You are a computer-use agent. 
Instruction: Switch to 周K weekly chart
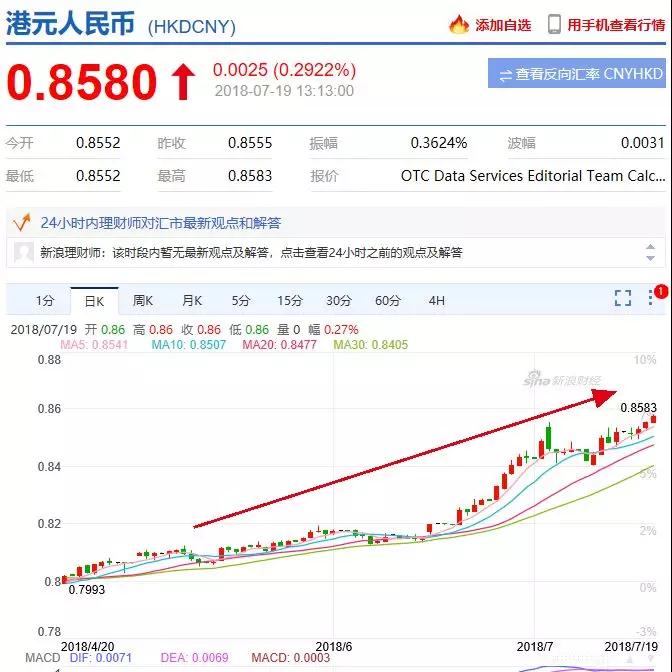coord(143,300)
